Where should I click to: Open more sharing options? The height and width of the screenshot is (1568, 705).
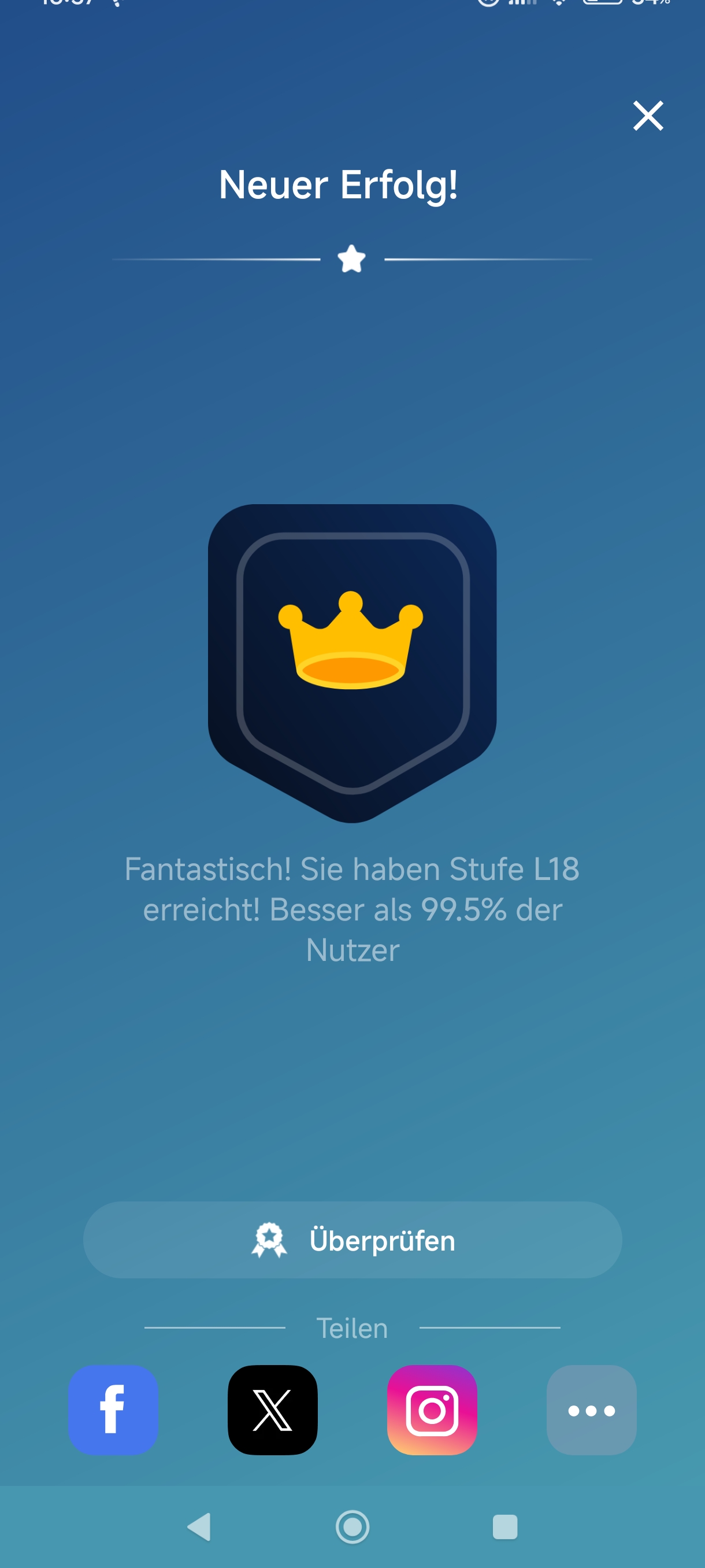(591, 1410)
